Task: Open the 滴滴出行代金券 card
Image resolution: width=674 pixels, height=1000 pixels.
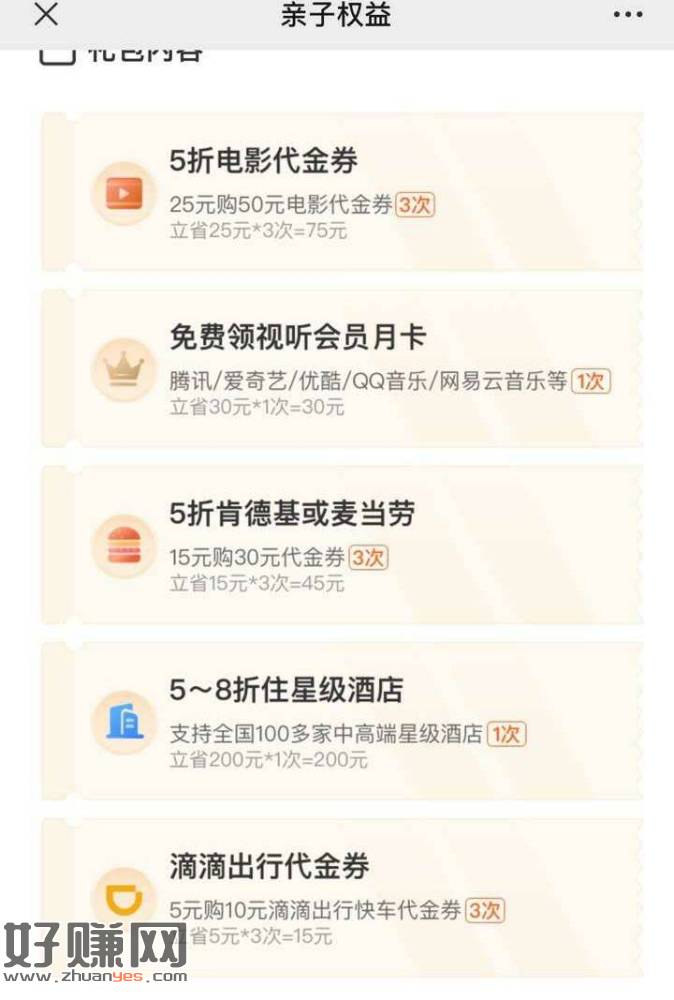Action: pos(342,895)
